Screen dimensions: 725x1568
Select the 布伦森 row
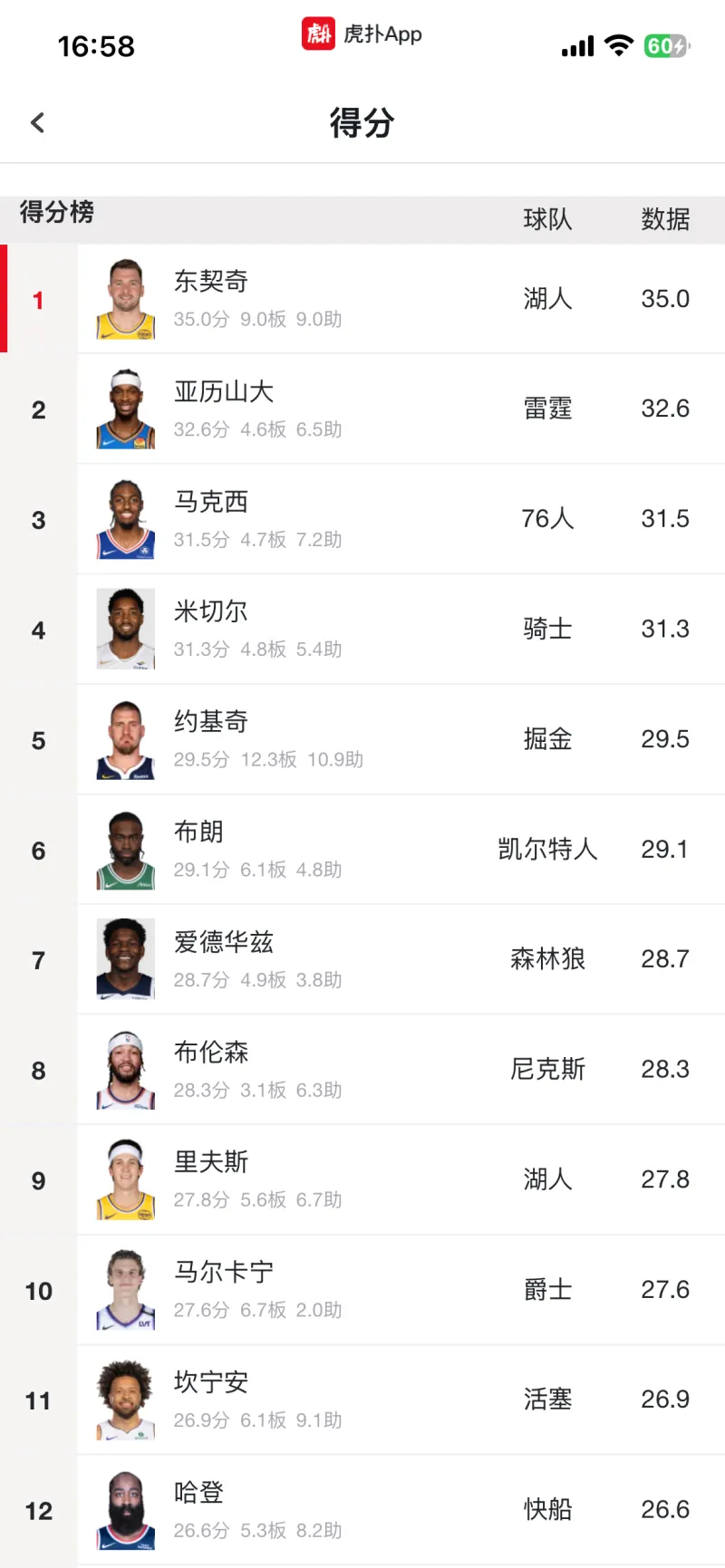pos(362,1070)
